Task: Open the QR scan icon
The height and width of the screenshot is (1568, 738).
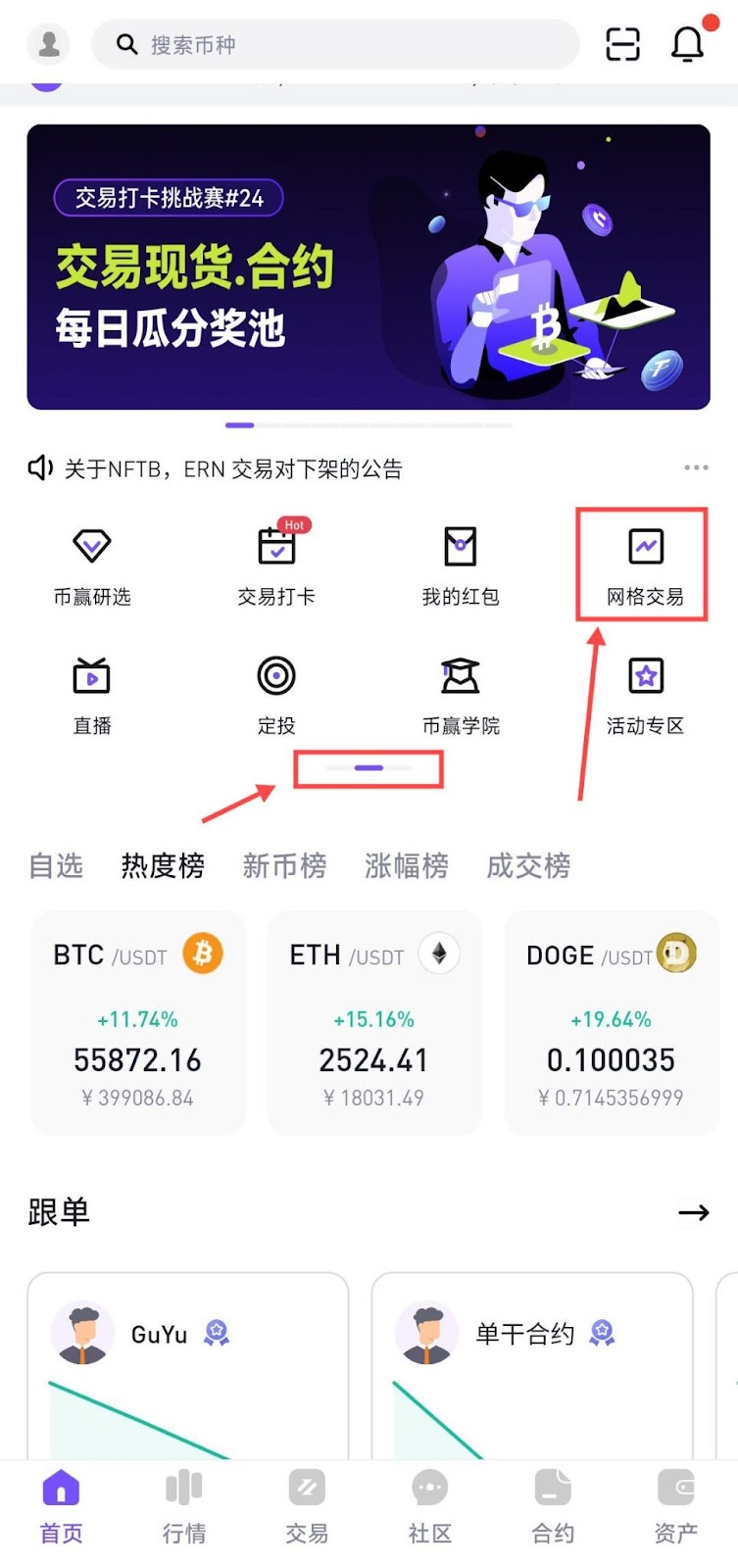Action: tap(622, 44)
